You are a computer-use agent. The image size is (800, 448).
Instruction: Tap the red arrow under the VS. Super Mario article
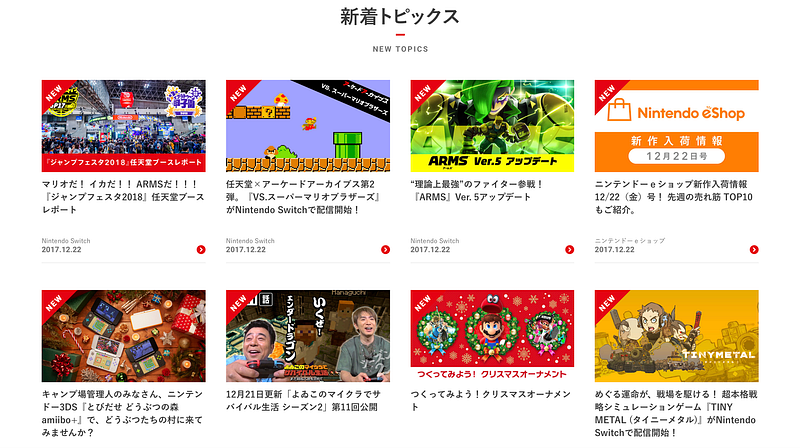pos(385,249)
